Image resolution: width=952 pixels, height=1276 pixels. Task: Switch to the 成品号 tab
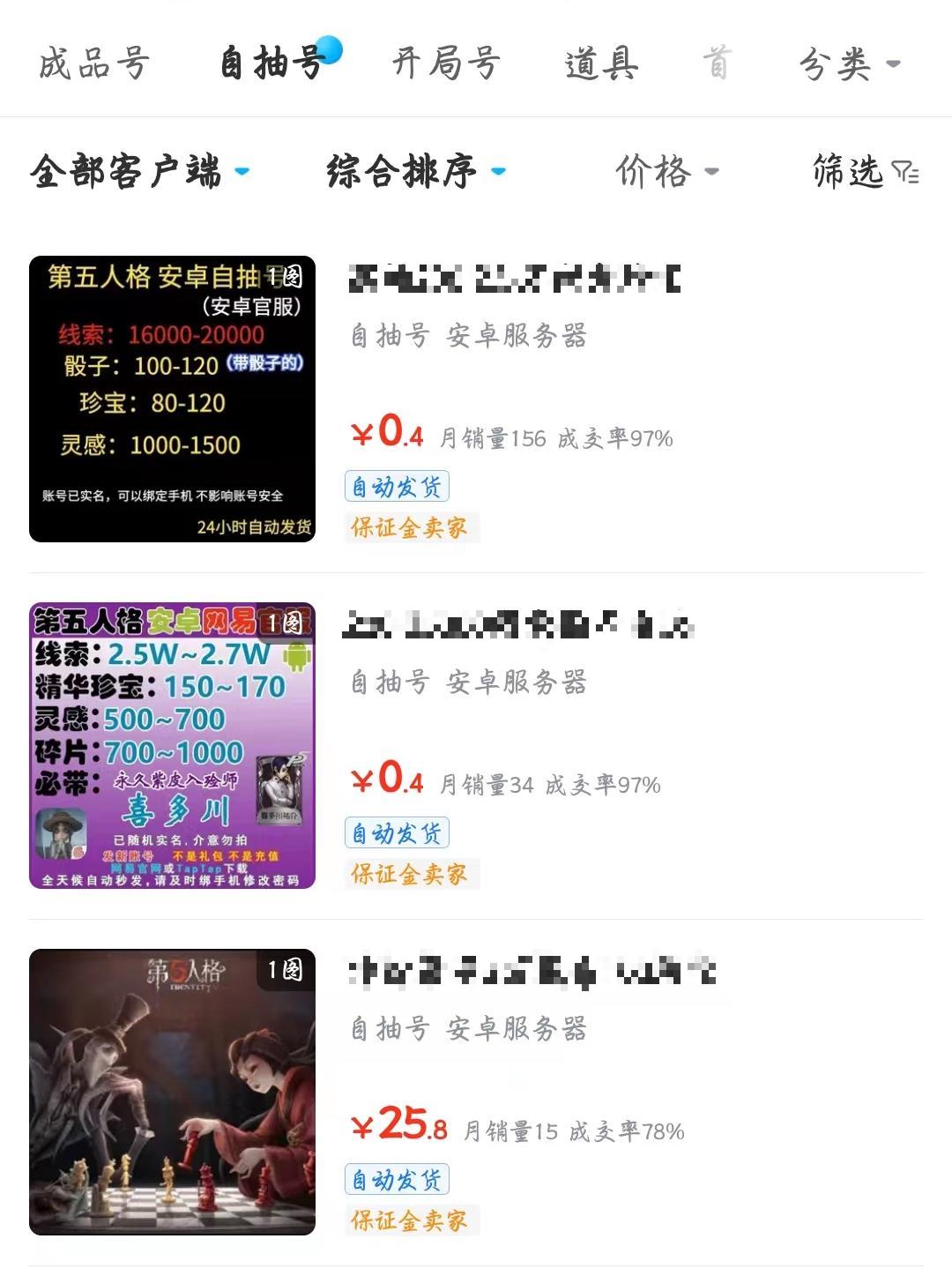pyautogui.click(x=93, y=63)
